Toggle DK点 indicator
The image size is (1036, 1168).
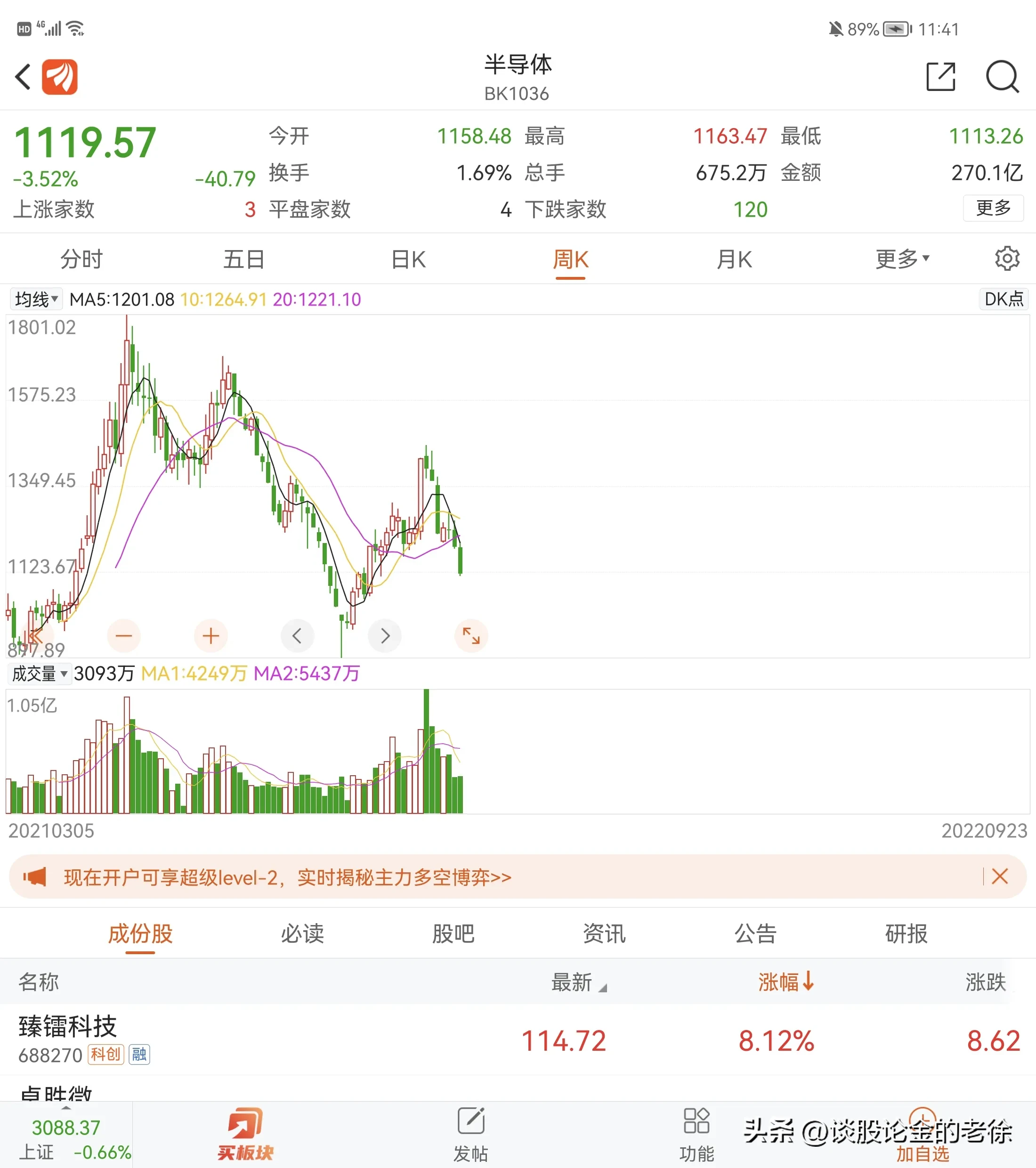(x=1004, y=299)
